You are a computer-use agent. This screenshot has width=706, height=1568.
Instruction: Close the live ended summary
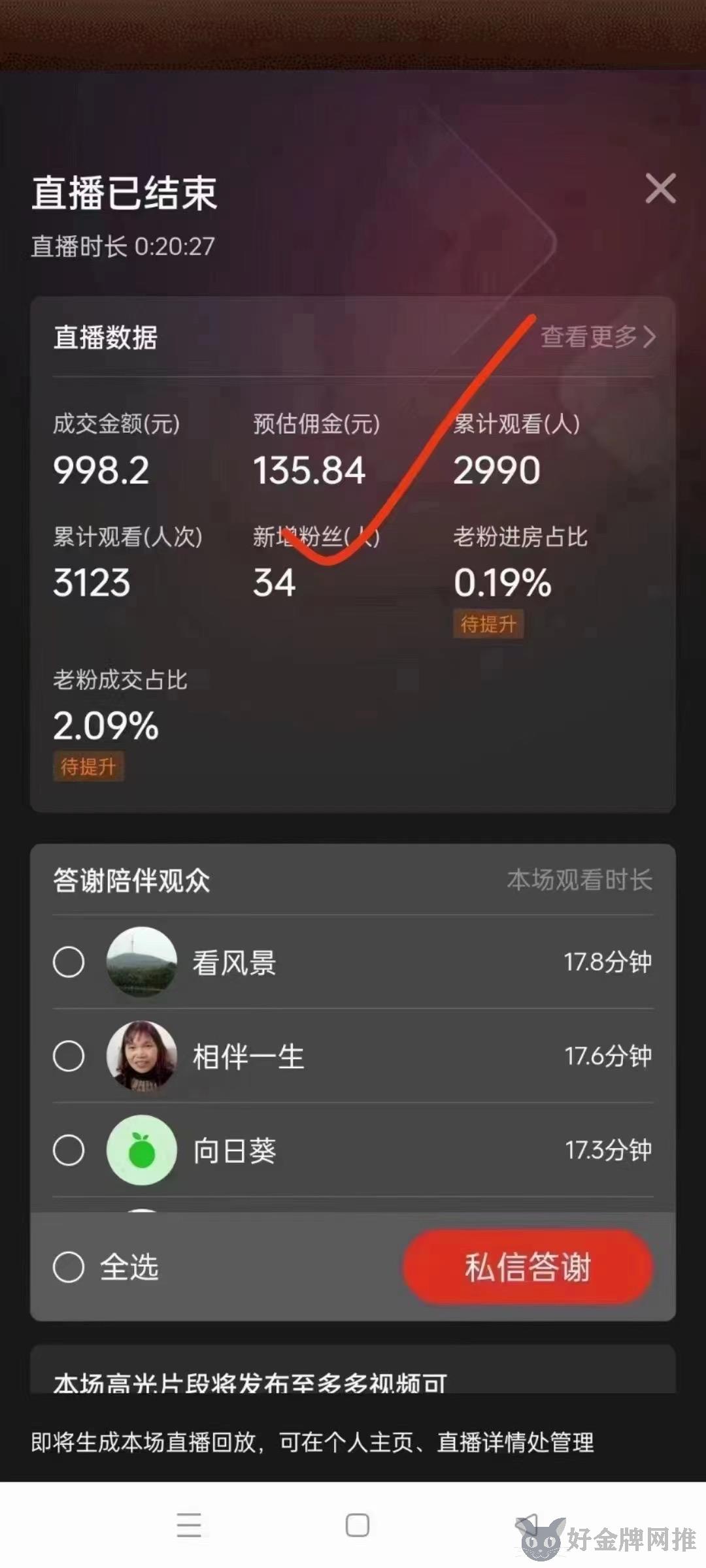660,189
